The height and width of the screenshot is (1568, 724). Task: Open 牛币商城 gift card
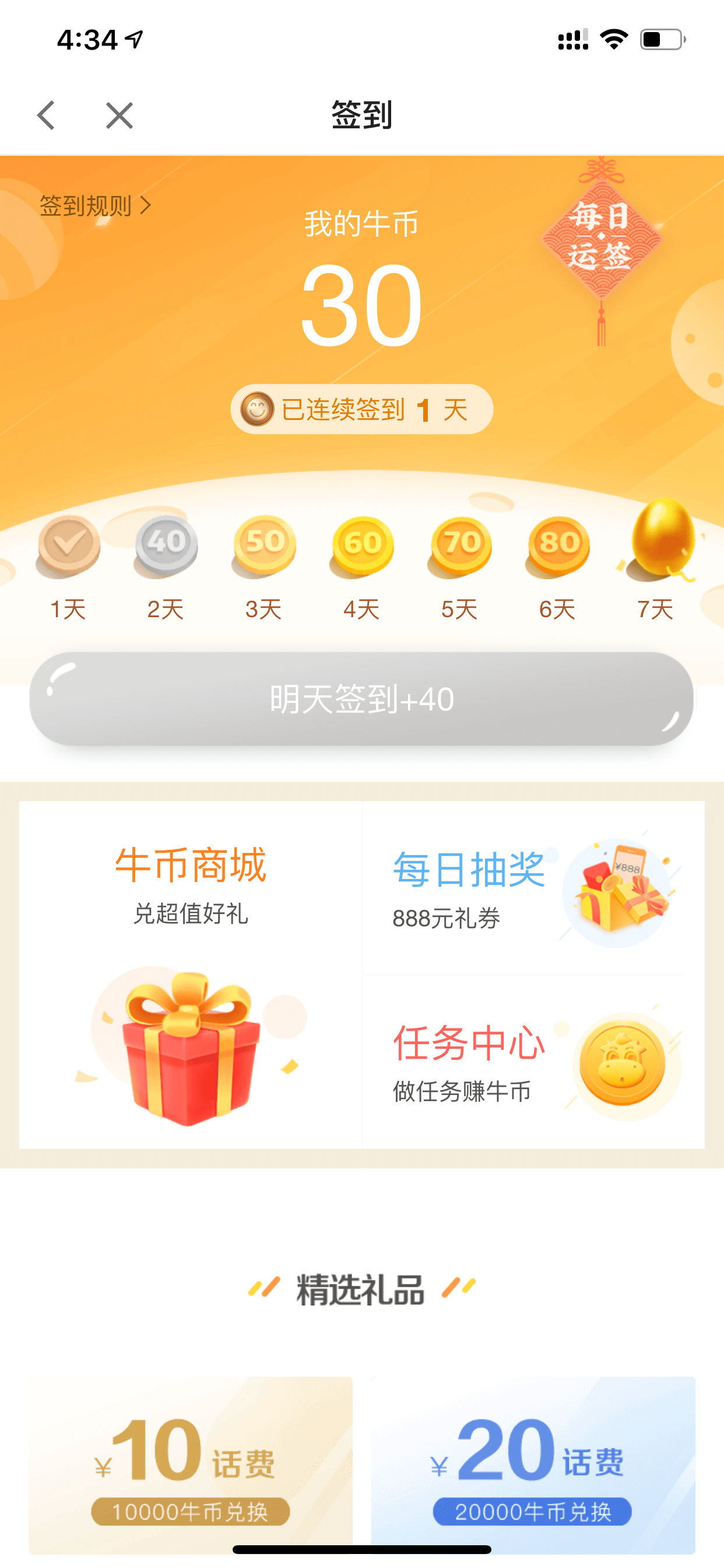(x=191, y=975)
